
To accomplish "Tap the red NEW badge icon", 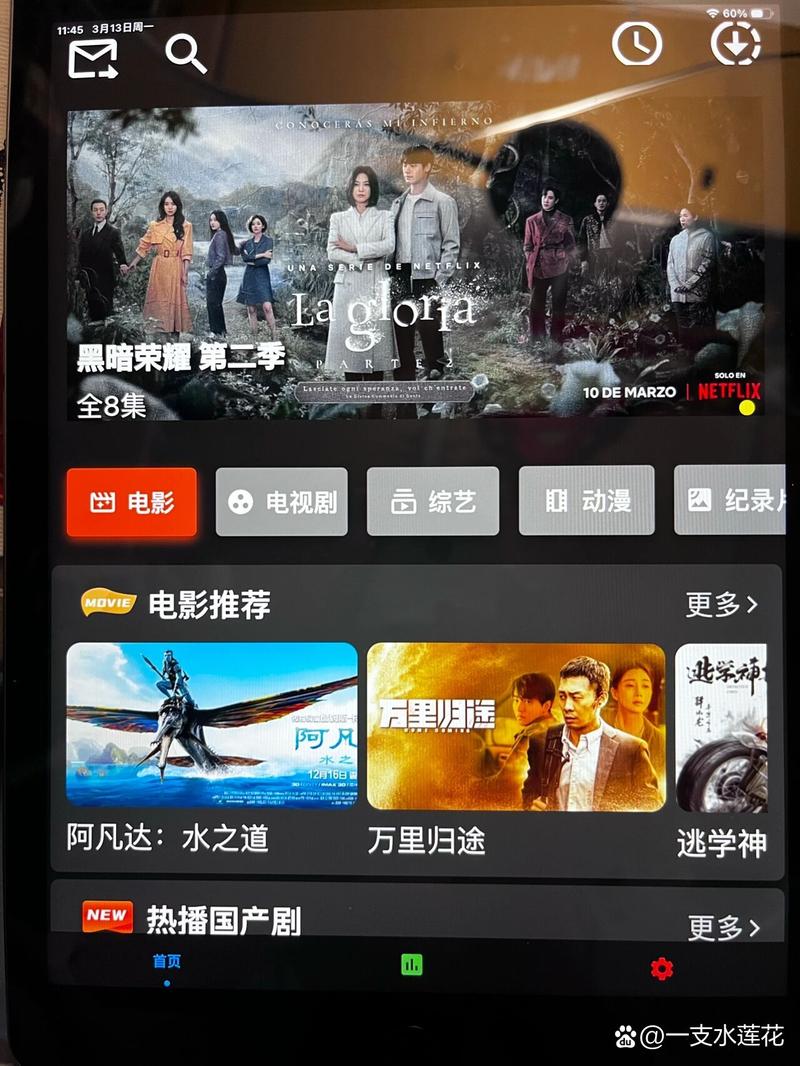I will [107, 914].
